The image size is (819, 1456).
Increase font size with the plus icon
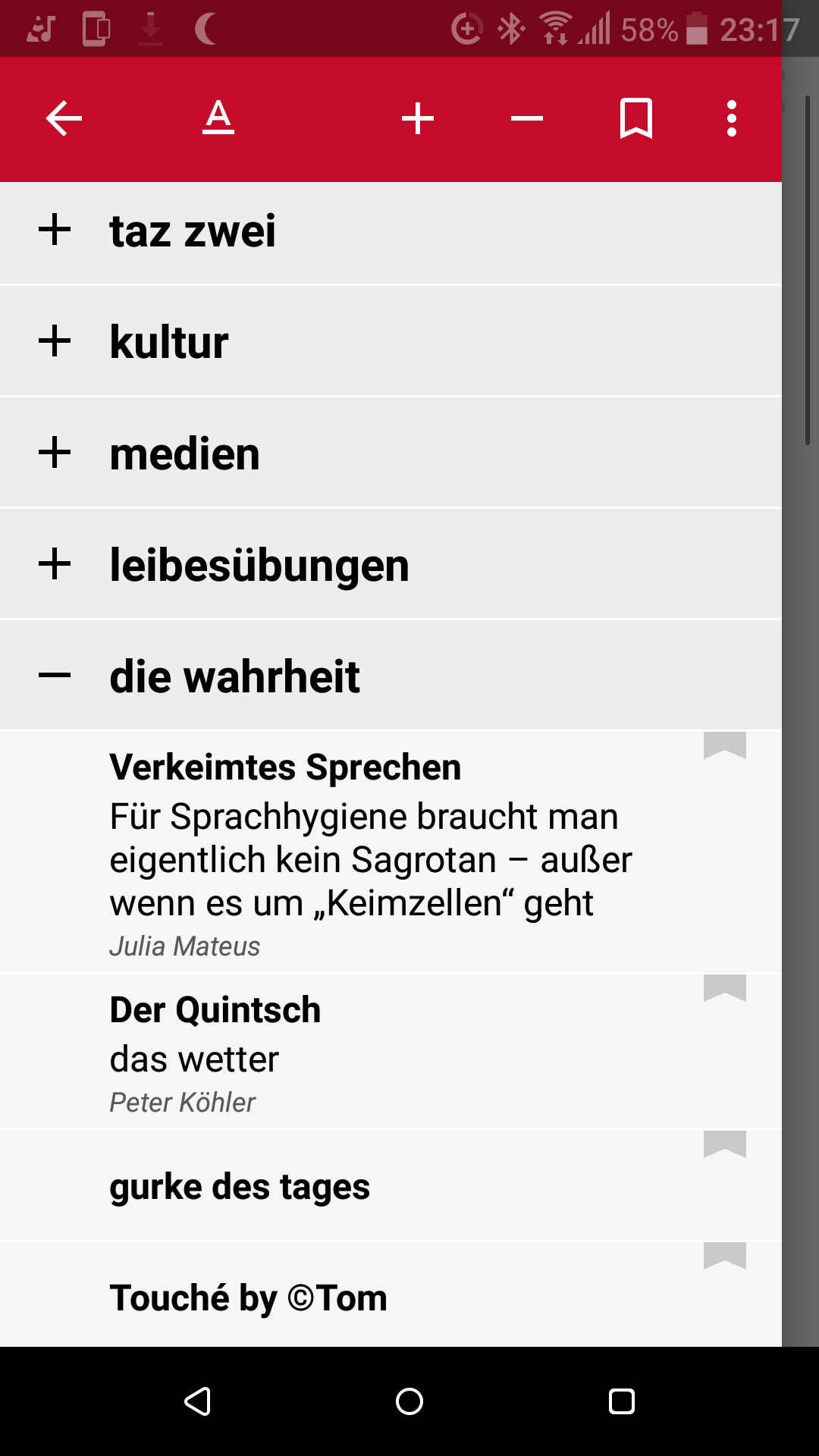click(418, 119)
